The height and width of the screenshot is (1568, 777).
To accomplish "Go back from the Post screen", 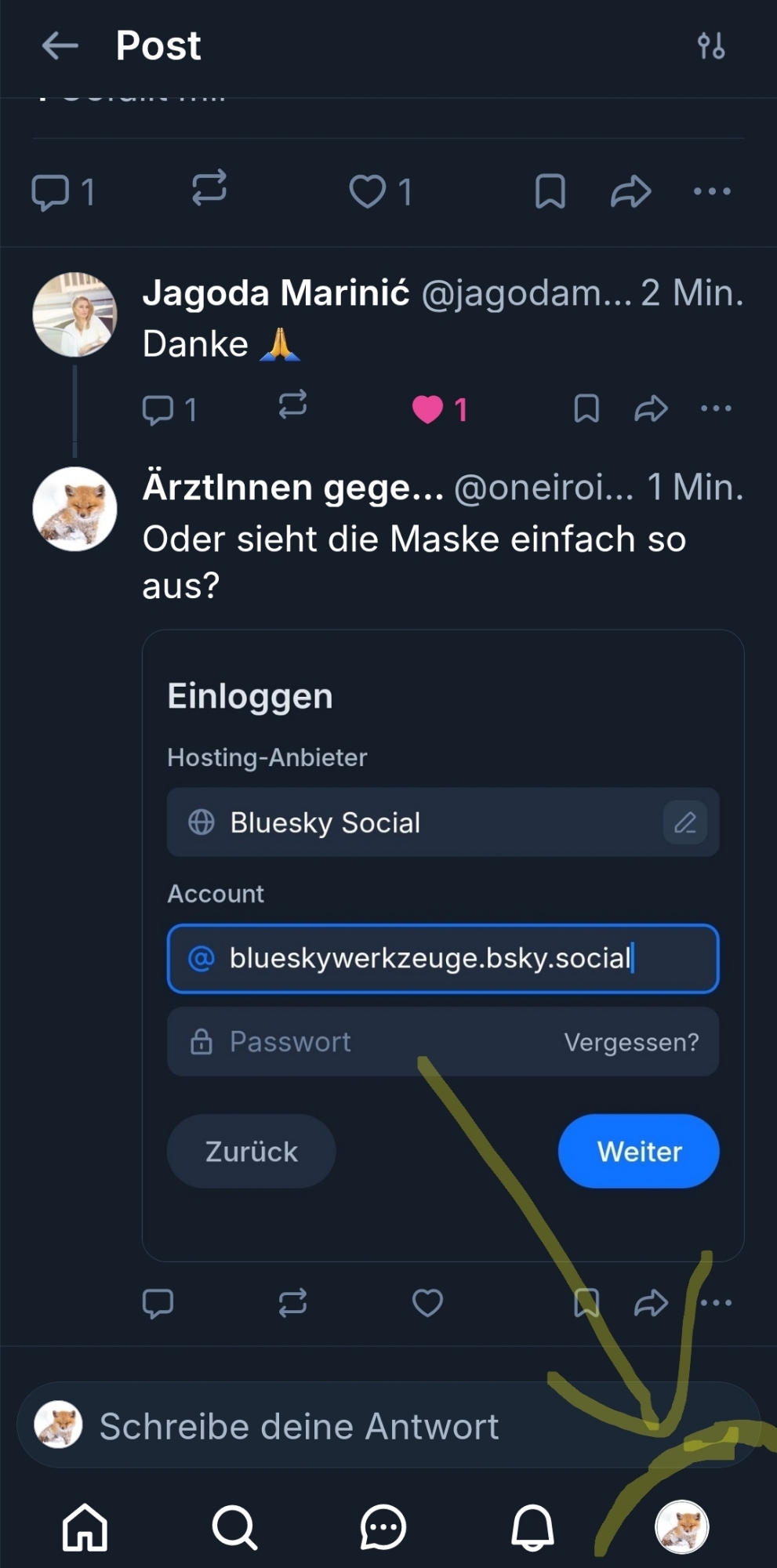I will pyautogui.click(x=60, y=45).
